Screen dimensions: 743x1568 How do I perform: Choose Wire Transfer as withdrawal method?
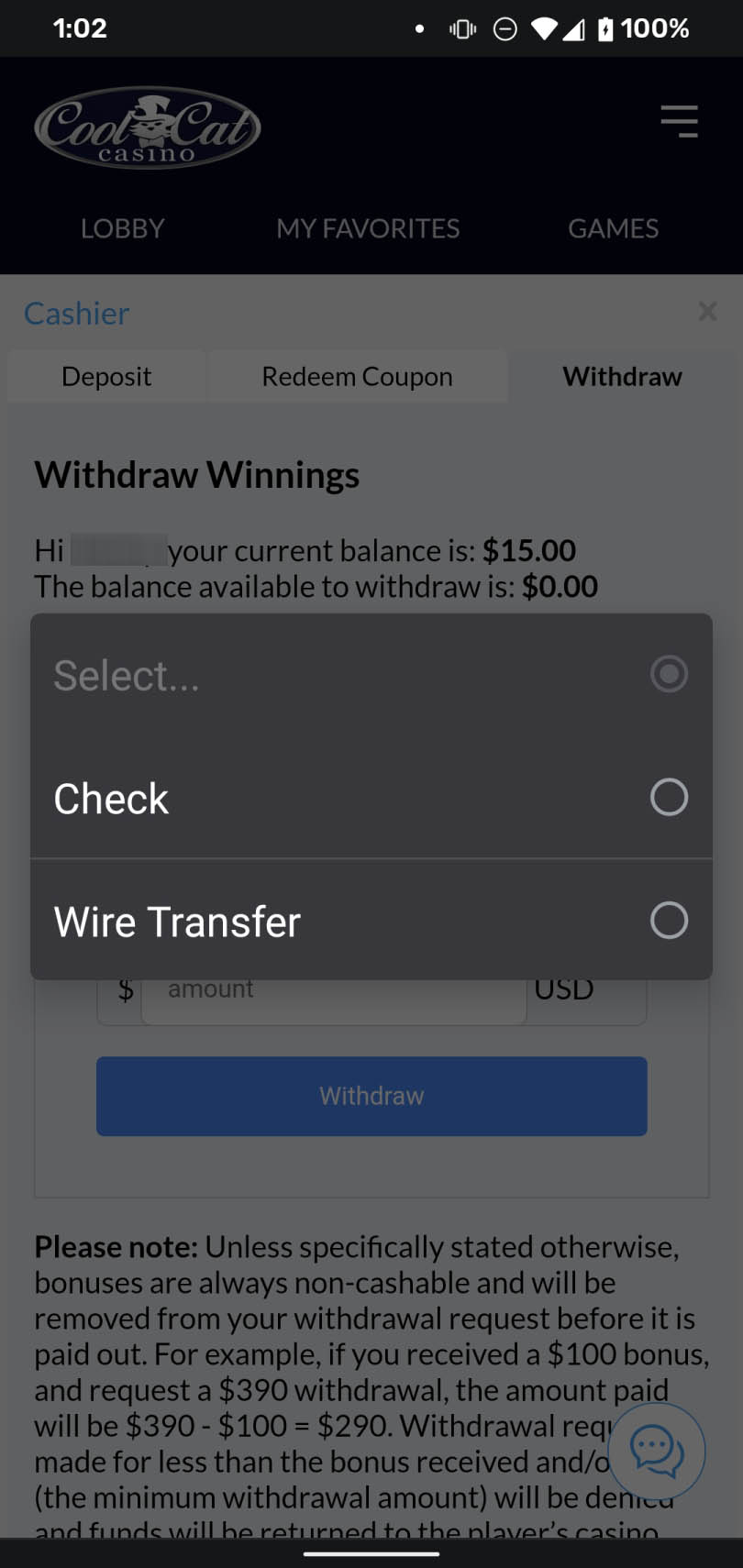point(371,921)
